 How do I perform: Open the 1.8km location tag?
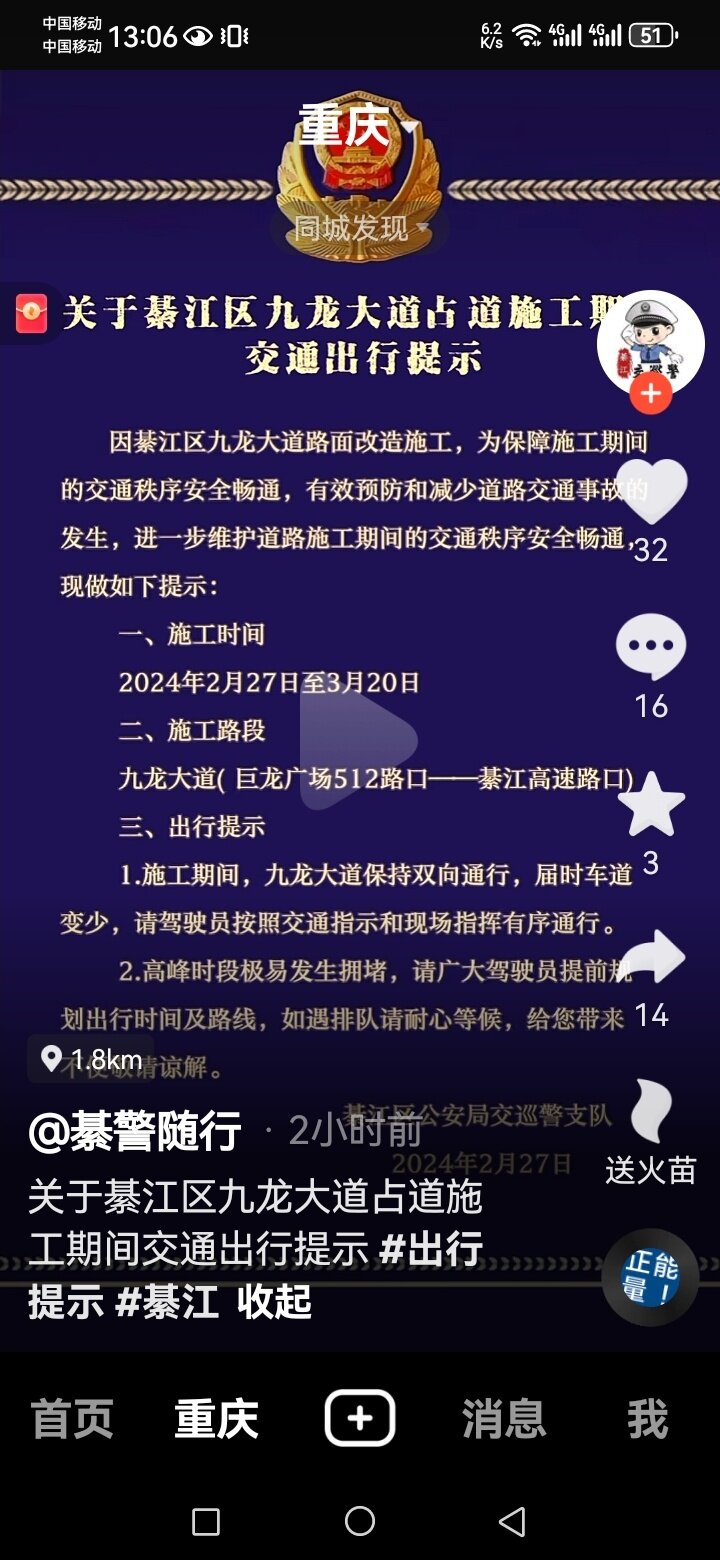(91, 1059)
